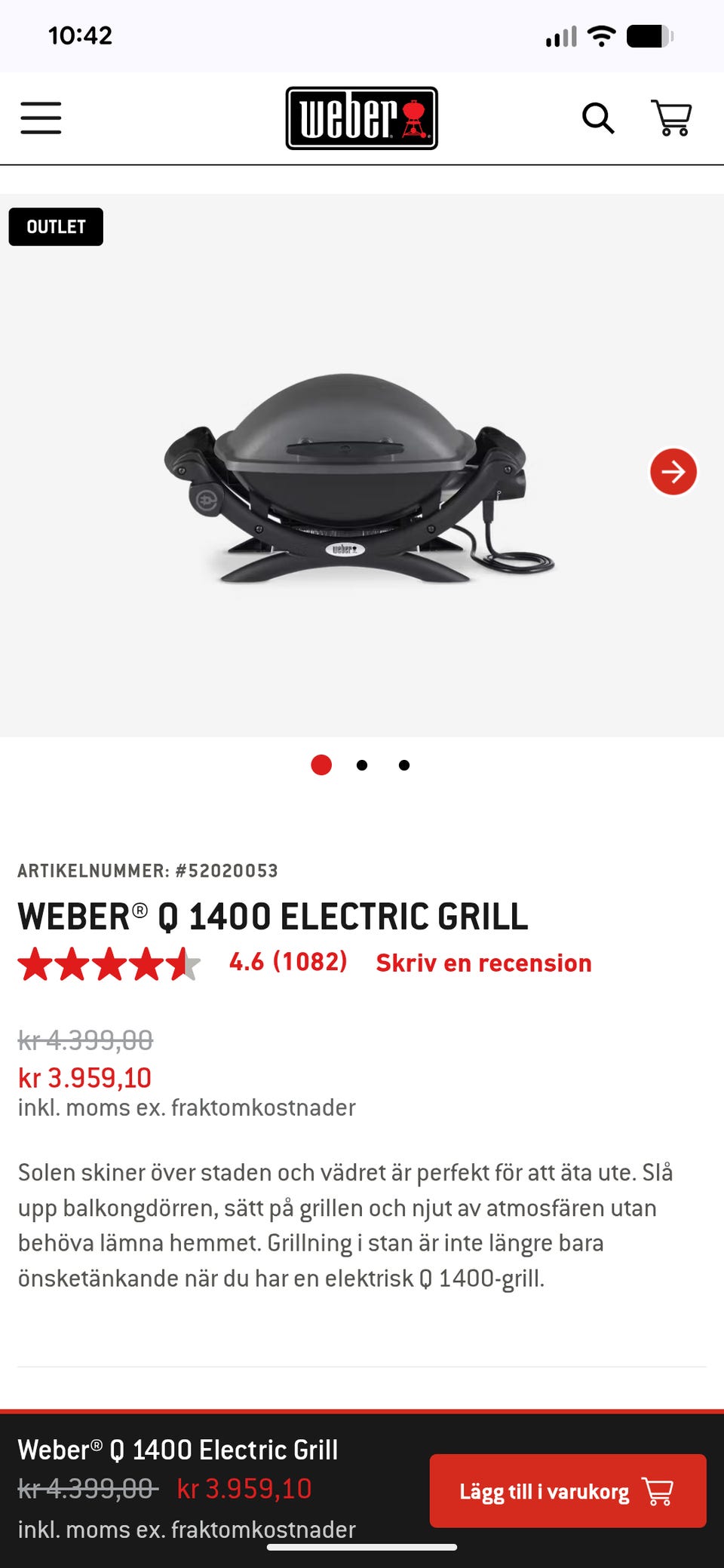Open the 4.6 (1082) rating reviews

[x=288, y=962]
